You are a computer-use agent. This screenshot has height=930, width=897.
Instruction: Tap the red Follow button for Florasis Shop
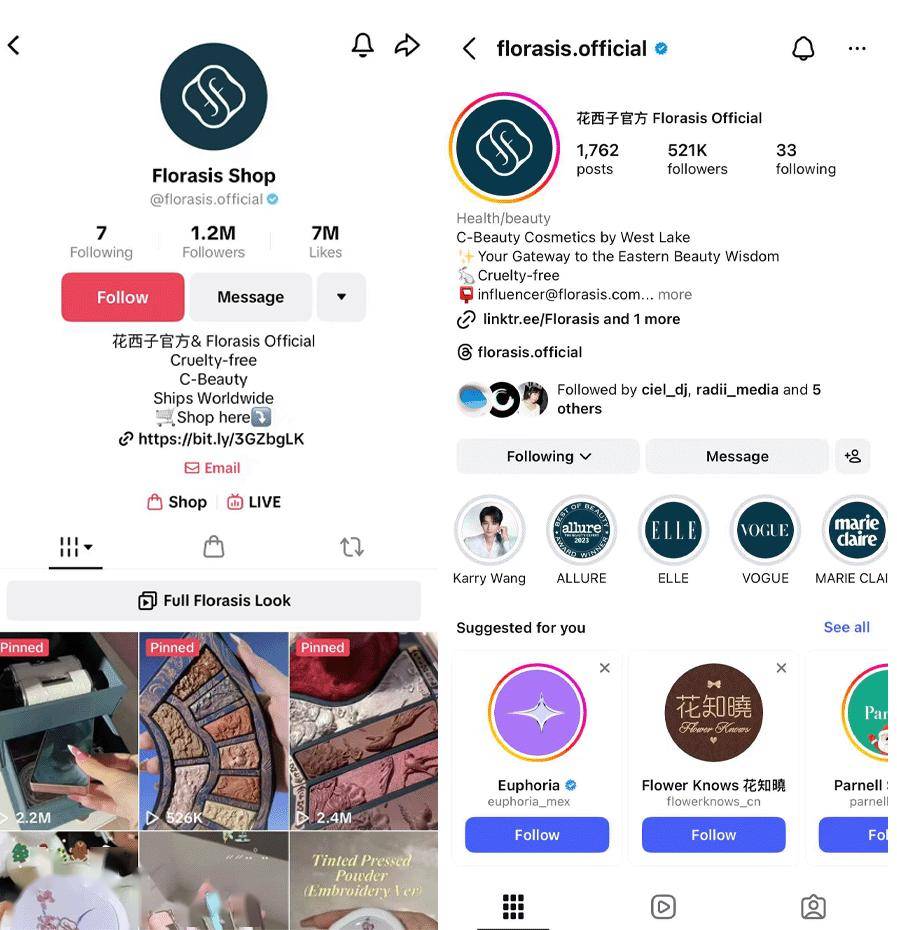123,297
